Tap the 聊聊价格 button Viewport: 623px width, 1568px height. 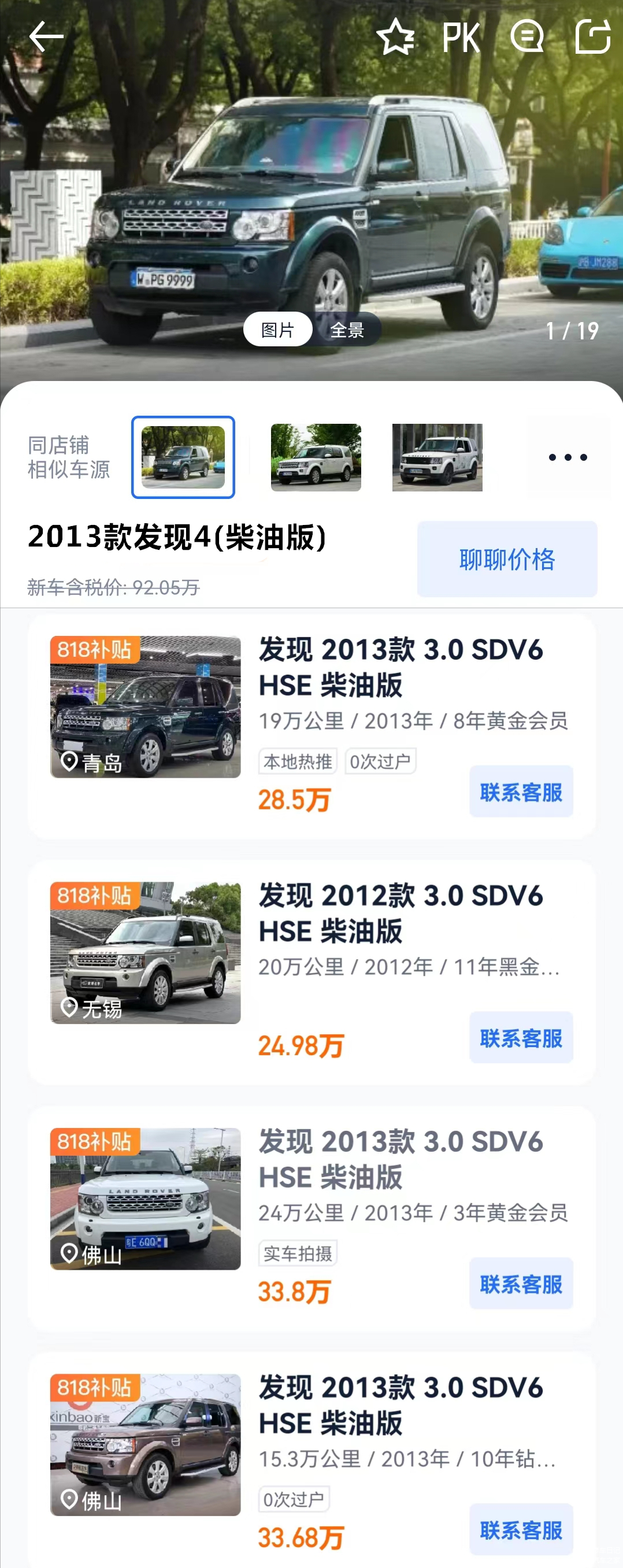(x=507, y=559)
